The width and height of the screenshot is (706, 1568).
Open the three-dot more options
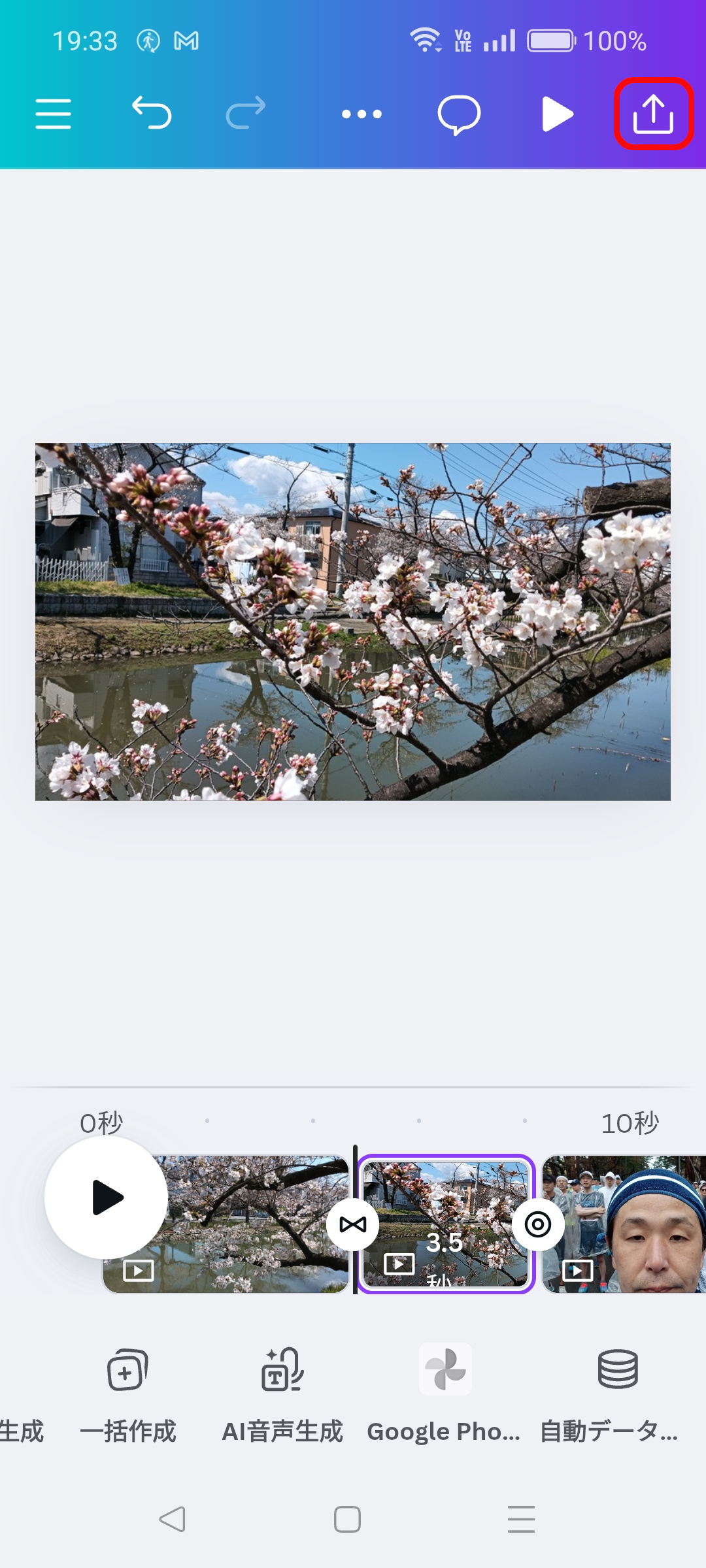[x=361, y=114]
